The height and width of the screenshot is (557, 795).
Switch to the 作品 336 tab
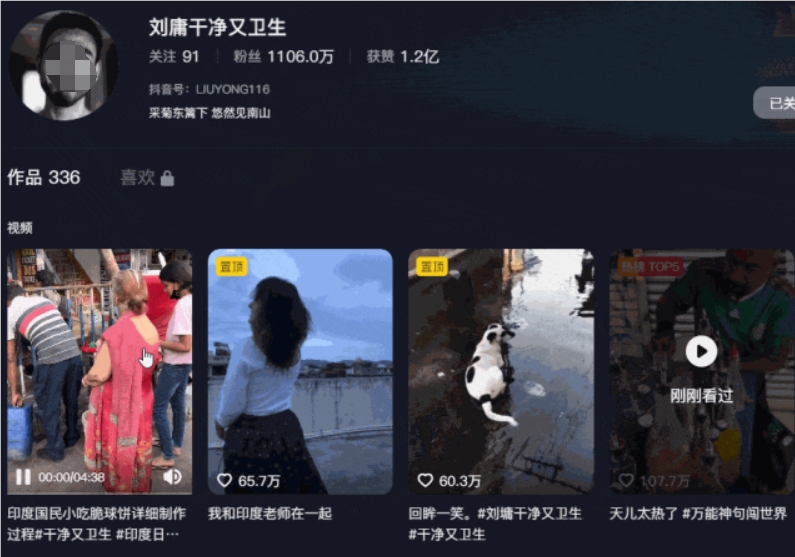pyautogui.click(x=44, y=178)
